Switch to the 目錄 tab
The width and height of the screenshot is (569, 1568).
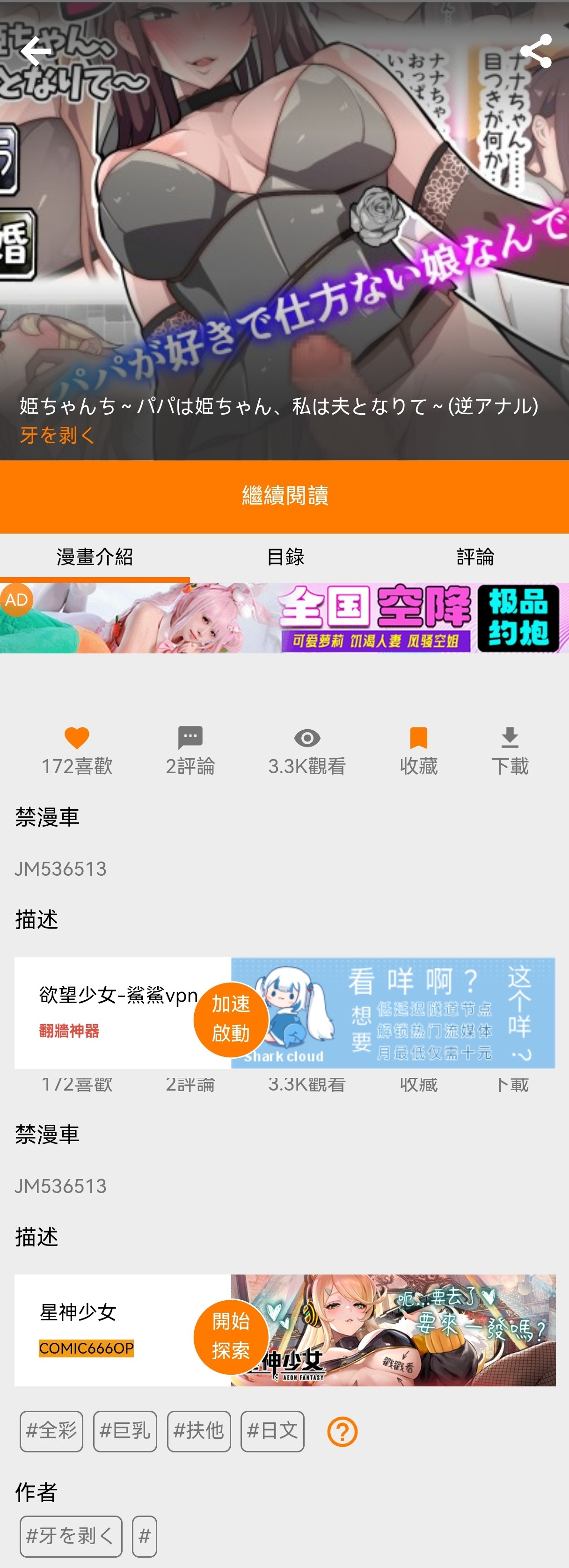coord(285,557)
